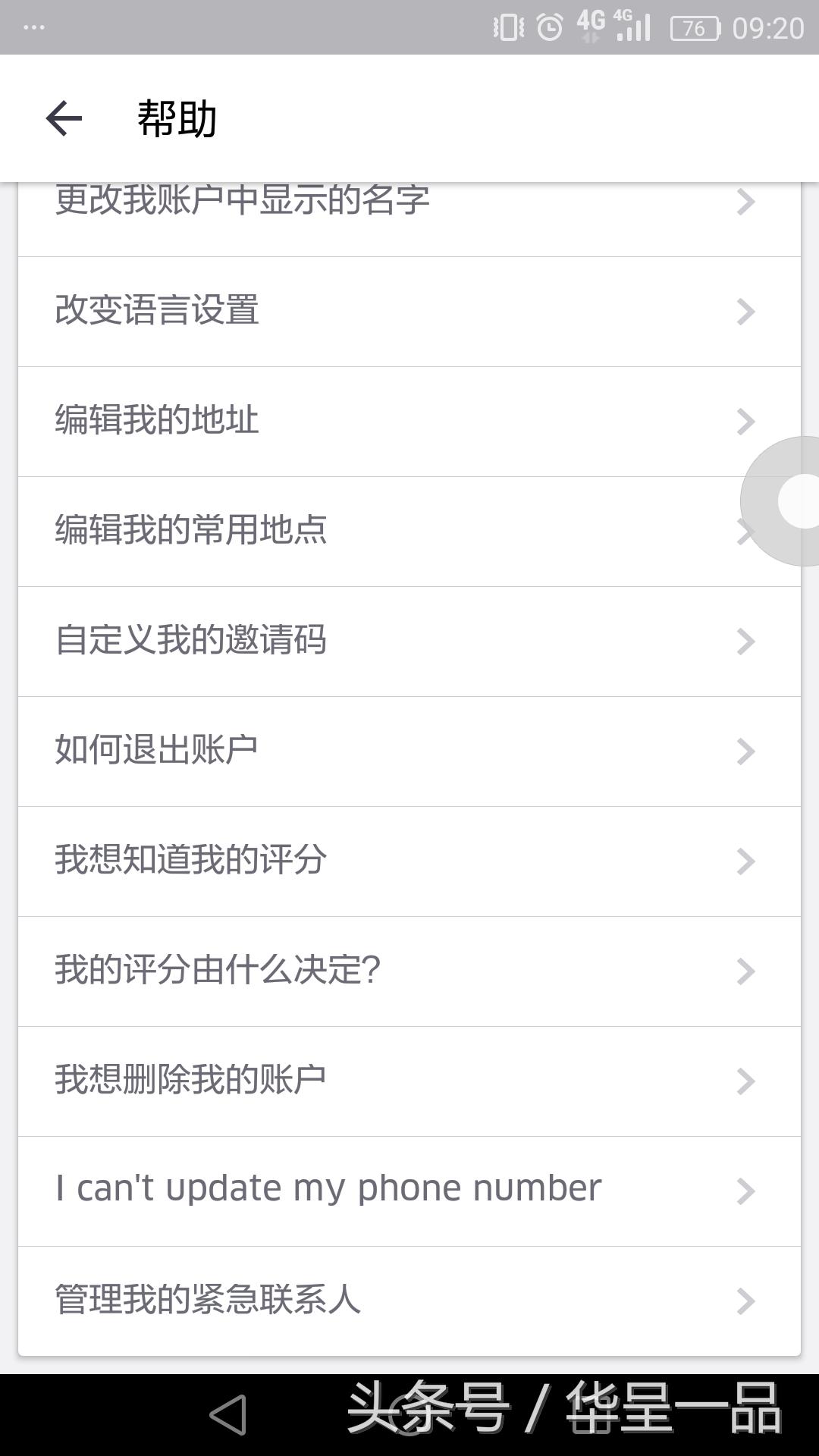Open the arrow next to 管理我的紧急联系人

coord(746,1298)
